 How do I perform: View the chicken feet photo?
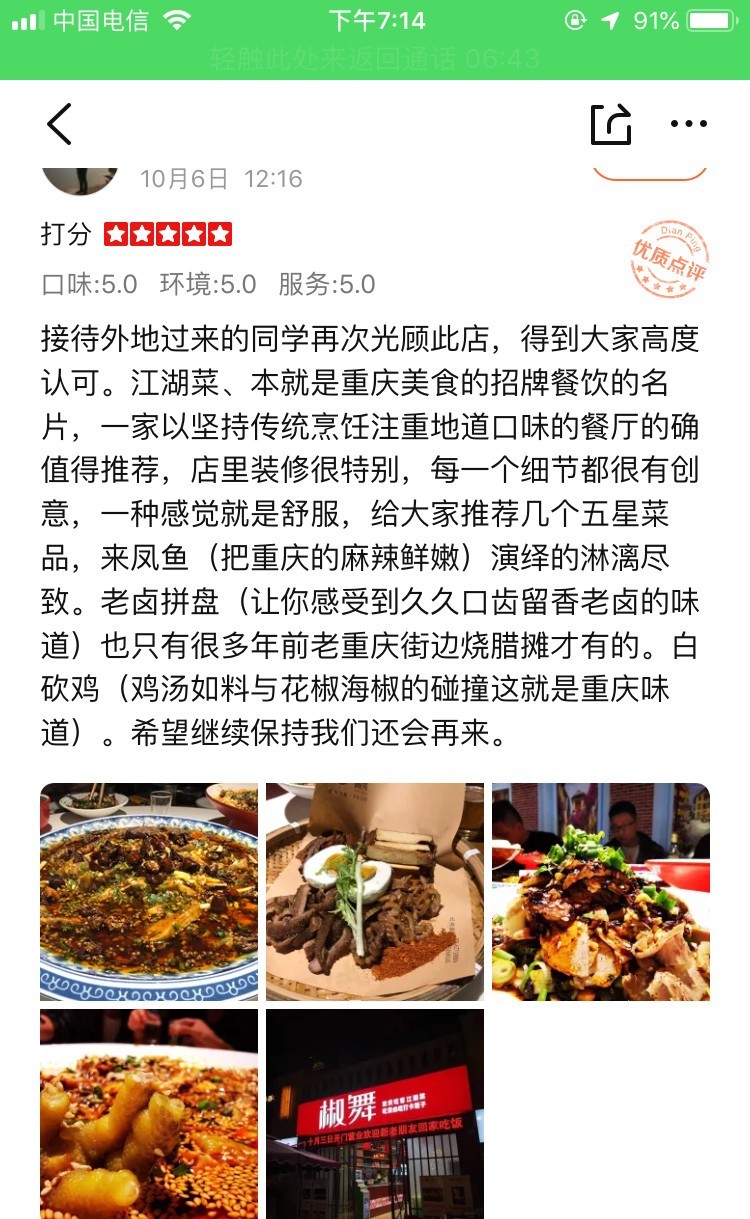(x=149, y=1114)
